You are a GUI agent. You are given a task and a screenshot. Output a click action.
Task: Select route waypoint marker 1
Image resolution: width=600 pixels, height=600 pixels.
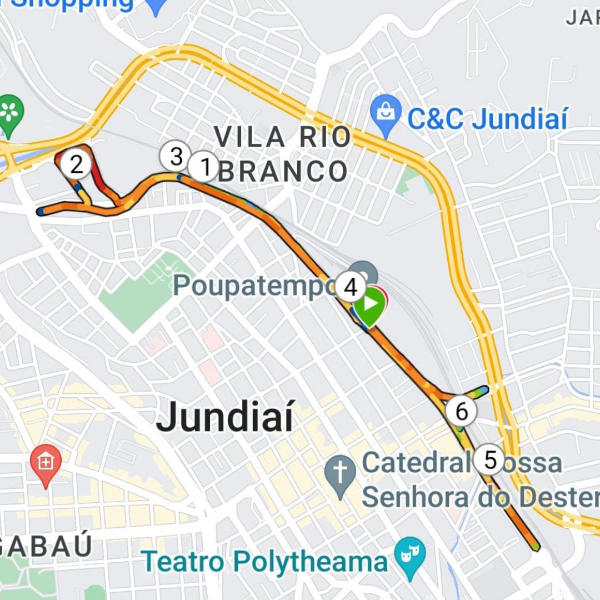click(206, 166)
